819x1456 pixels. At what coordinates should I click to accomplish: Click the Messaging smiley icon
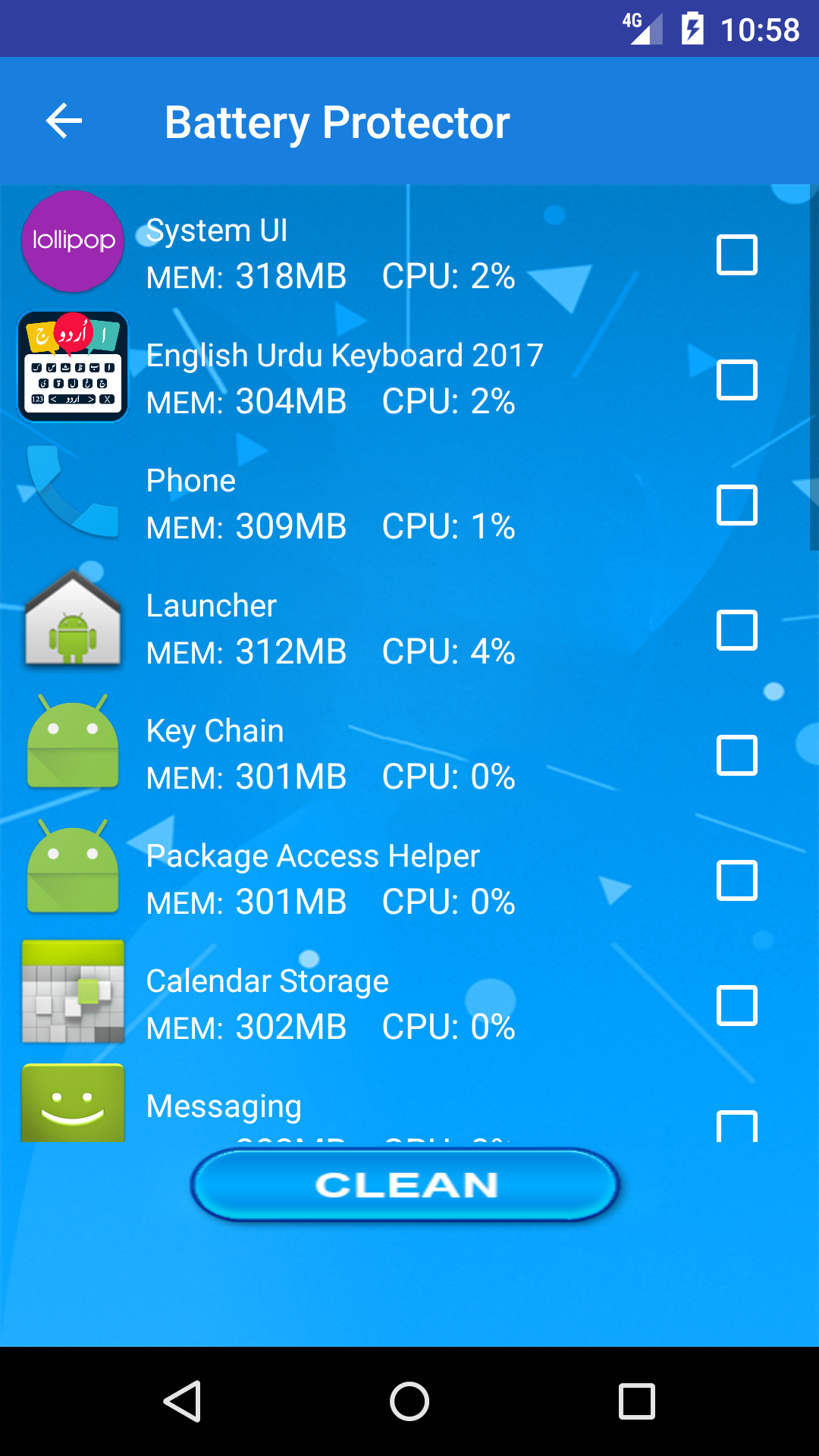tap(72, 1103)
